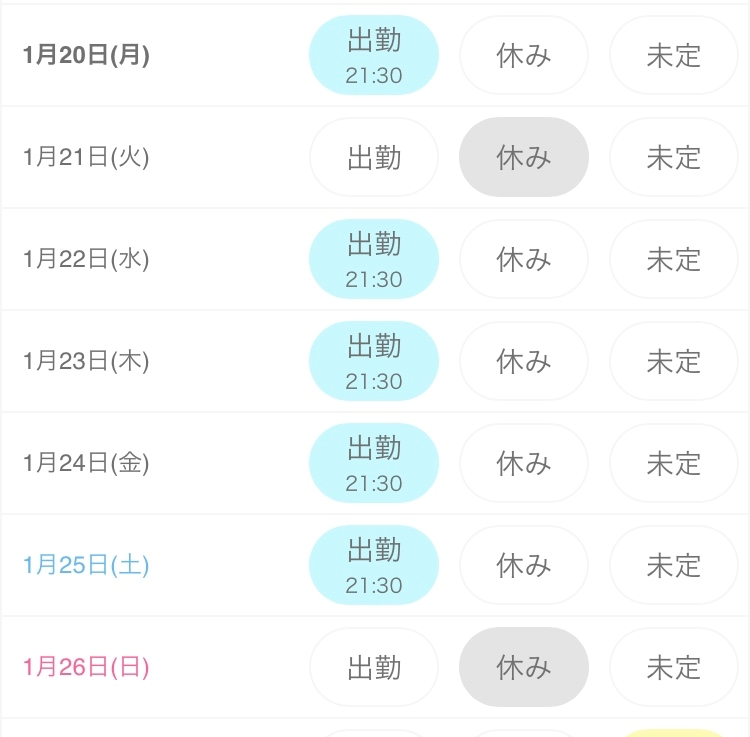Select 休み for 1月23日(木)
Screen dimensions: 750x737
click(x=523, y=361)
